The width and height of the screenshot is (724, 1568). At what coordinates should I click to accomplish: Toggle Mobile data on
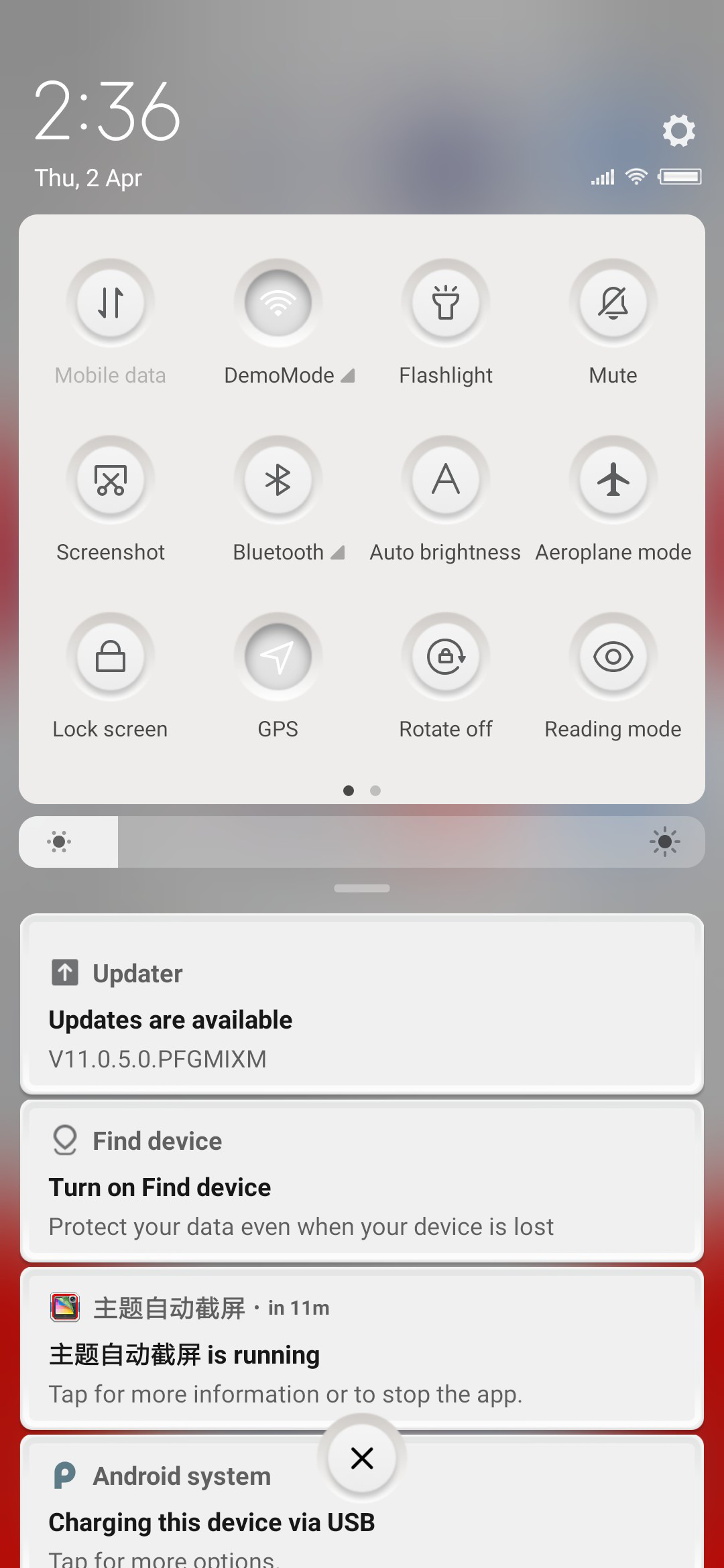click(x=111, y=302)
